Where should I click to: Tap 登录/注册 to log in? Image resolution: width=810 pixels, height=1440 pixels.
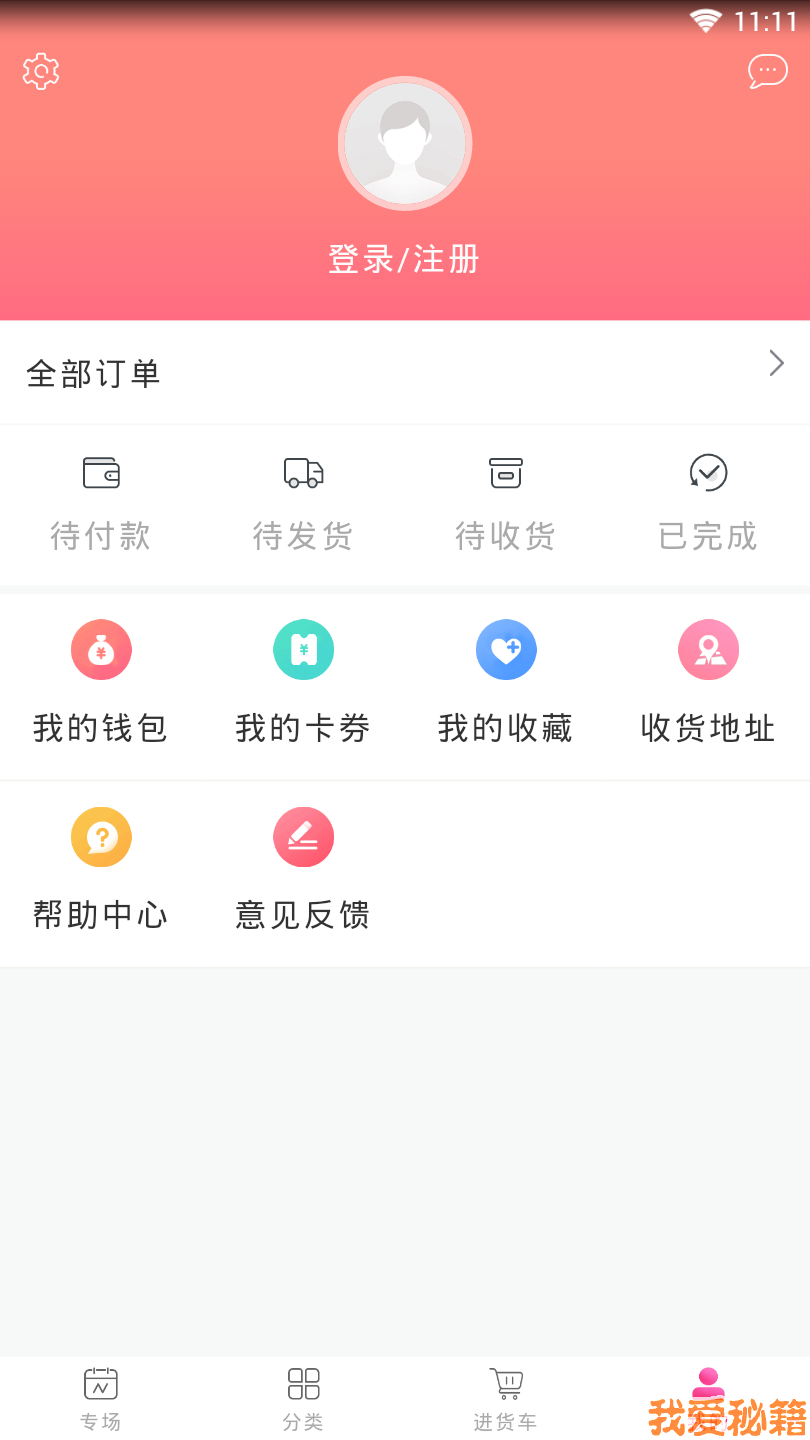click(x=405, y=260)
